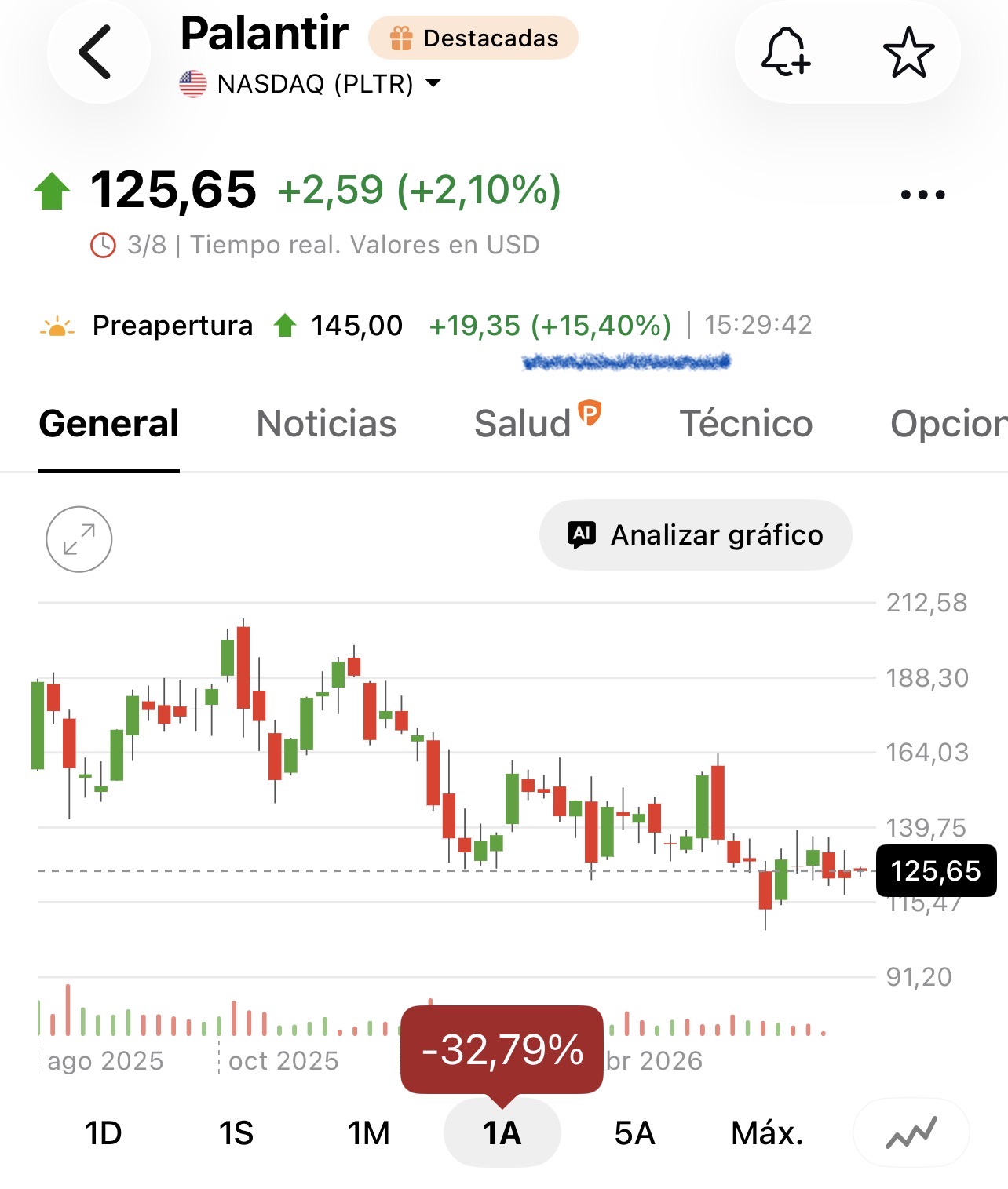The height and width of the screenshot is (1189, 1008).
Task: Open the Destacadas chip
Action: tap(473, 38)
